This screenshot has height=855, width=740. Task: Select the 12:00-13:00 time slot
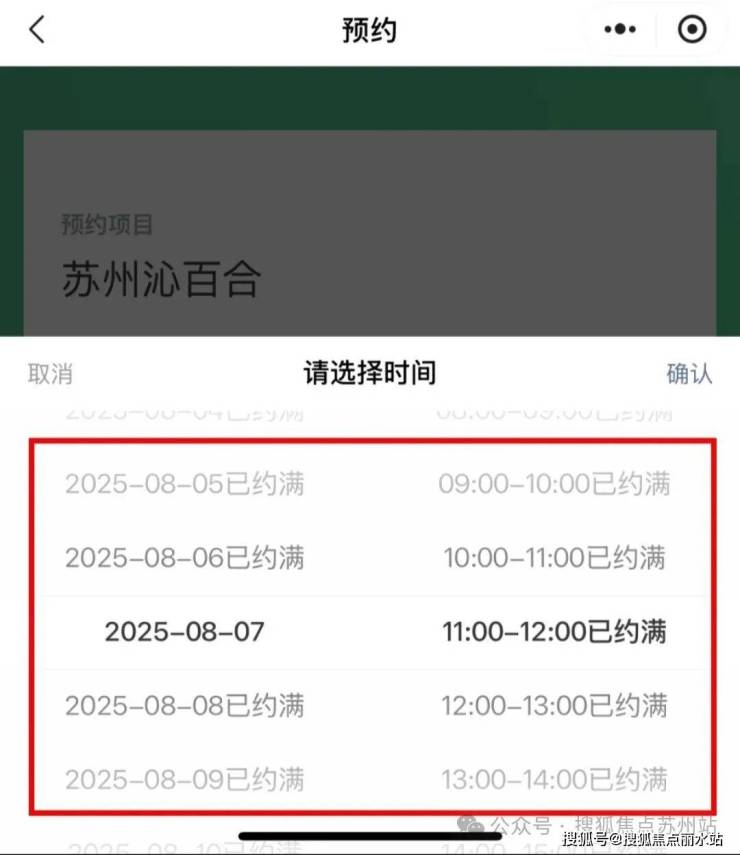(555, 705)
